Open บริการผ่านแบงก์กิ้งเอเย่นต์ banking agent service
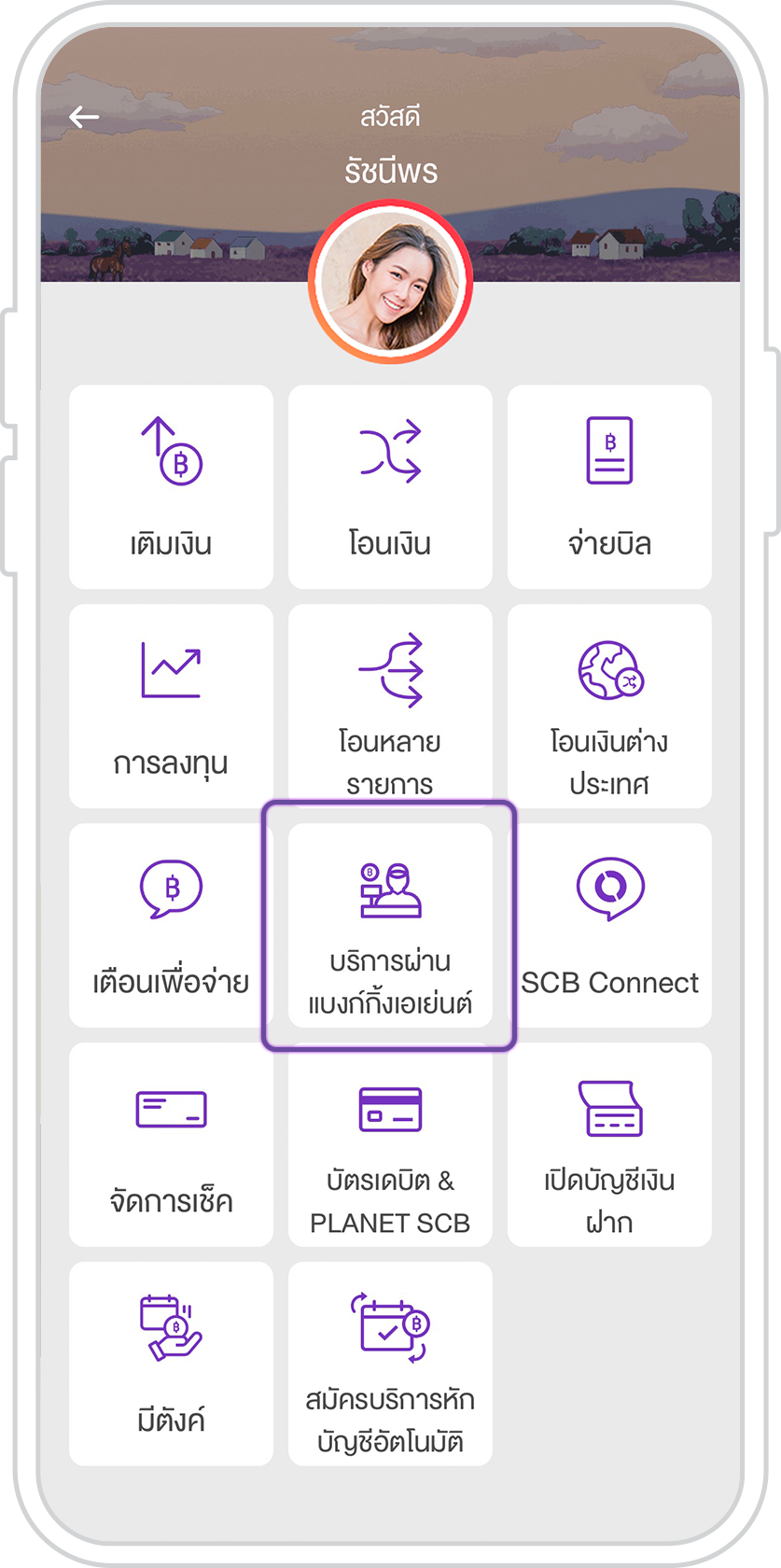This screenshot has height=1568, width=781. pyautogui.click(x=390, y=925)
